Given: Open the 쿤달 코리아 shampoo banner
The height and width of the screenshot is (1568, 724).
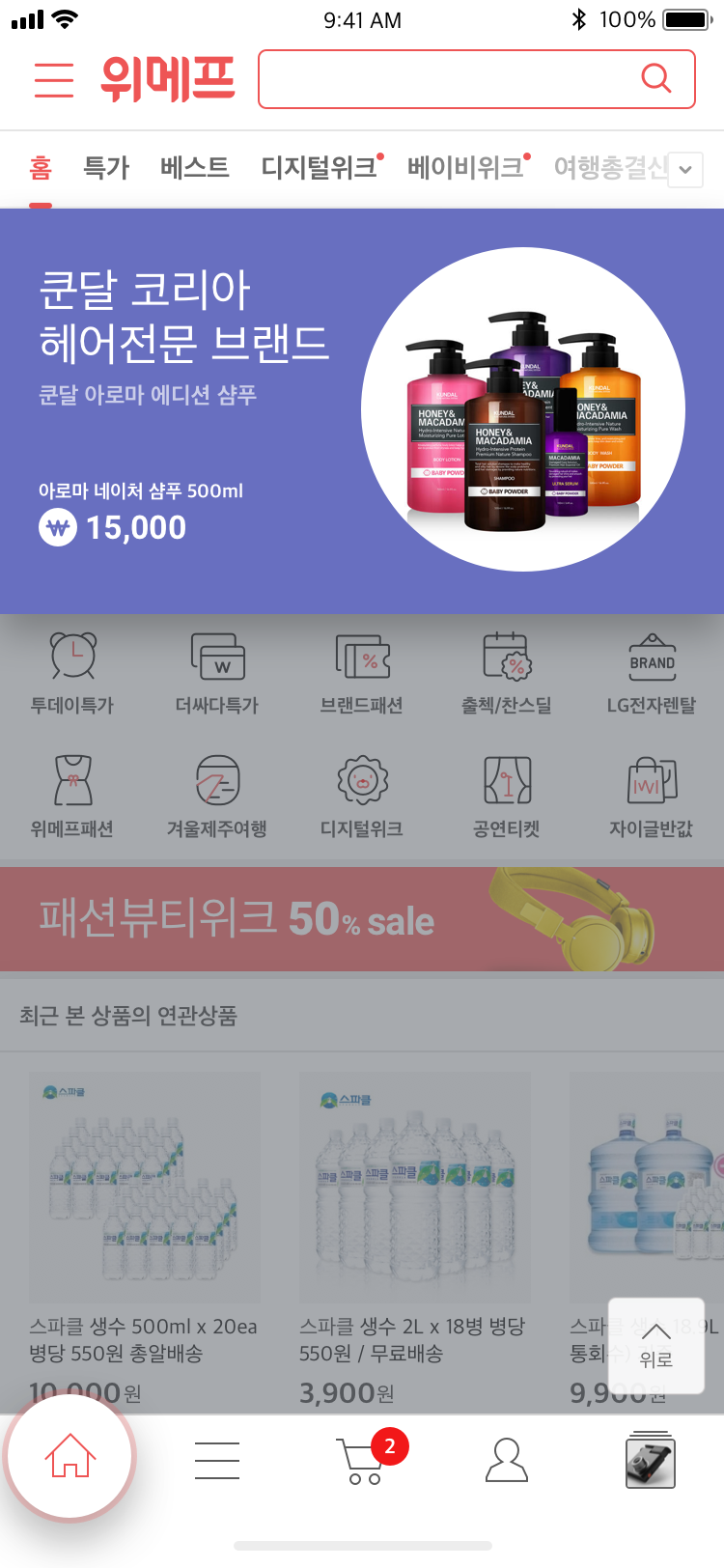Looking at the screenshot, I should click(361, 411).
